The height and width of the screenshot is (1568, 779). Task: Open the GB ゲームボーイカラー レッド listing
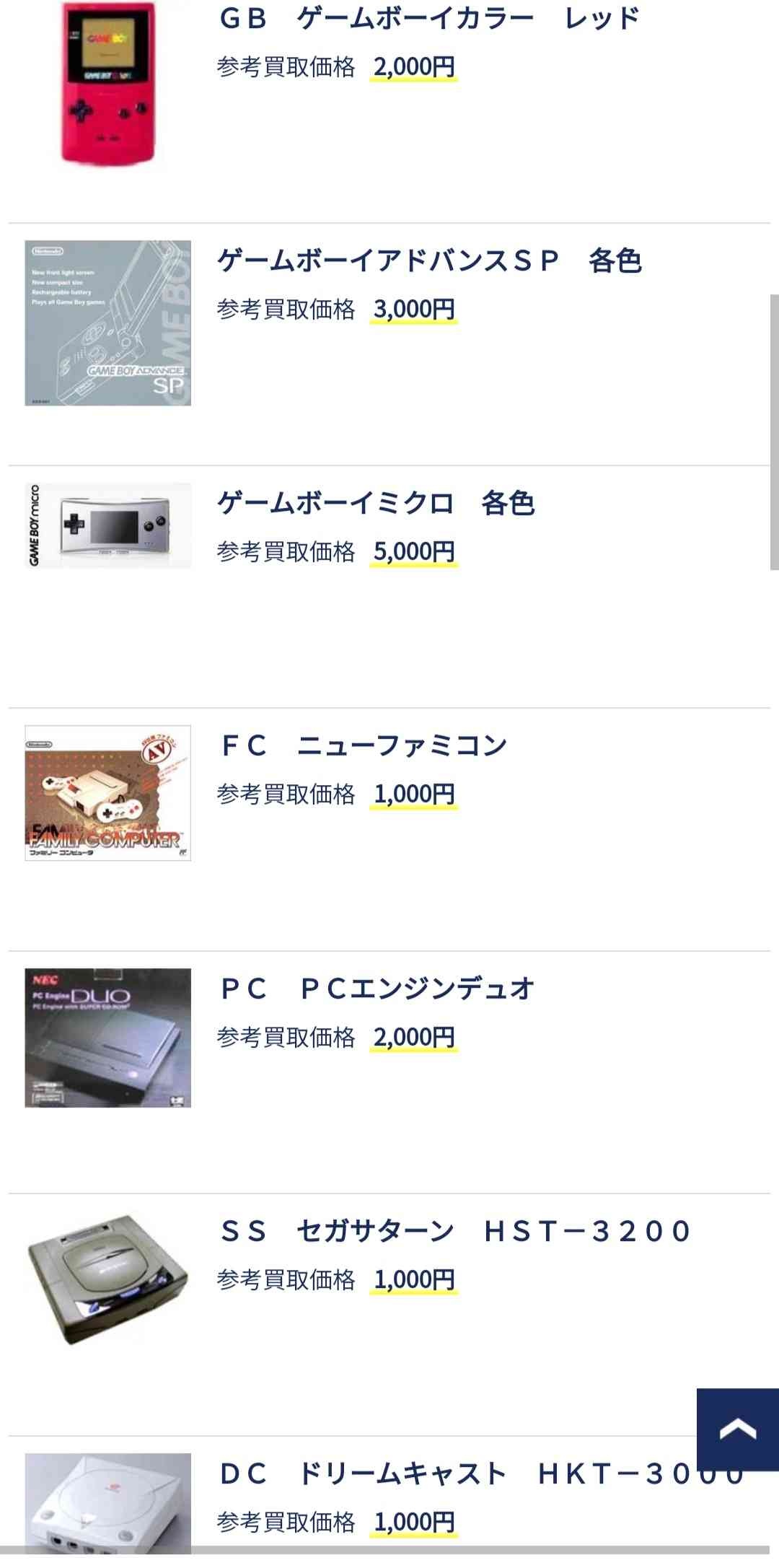tap(429, 19)
